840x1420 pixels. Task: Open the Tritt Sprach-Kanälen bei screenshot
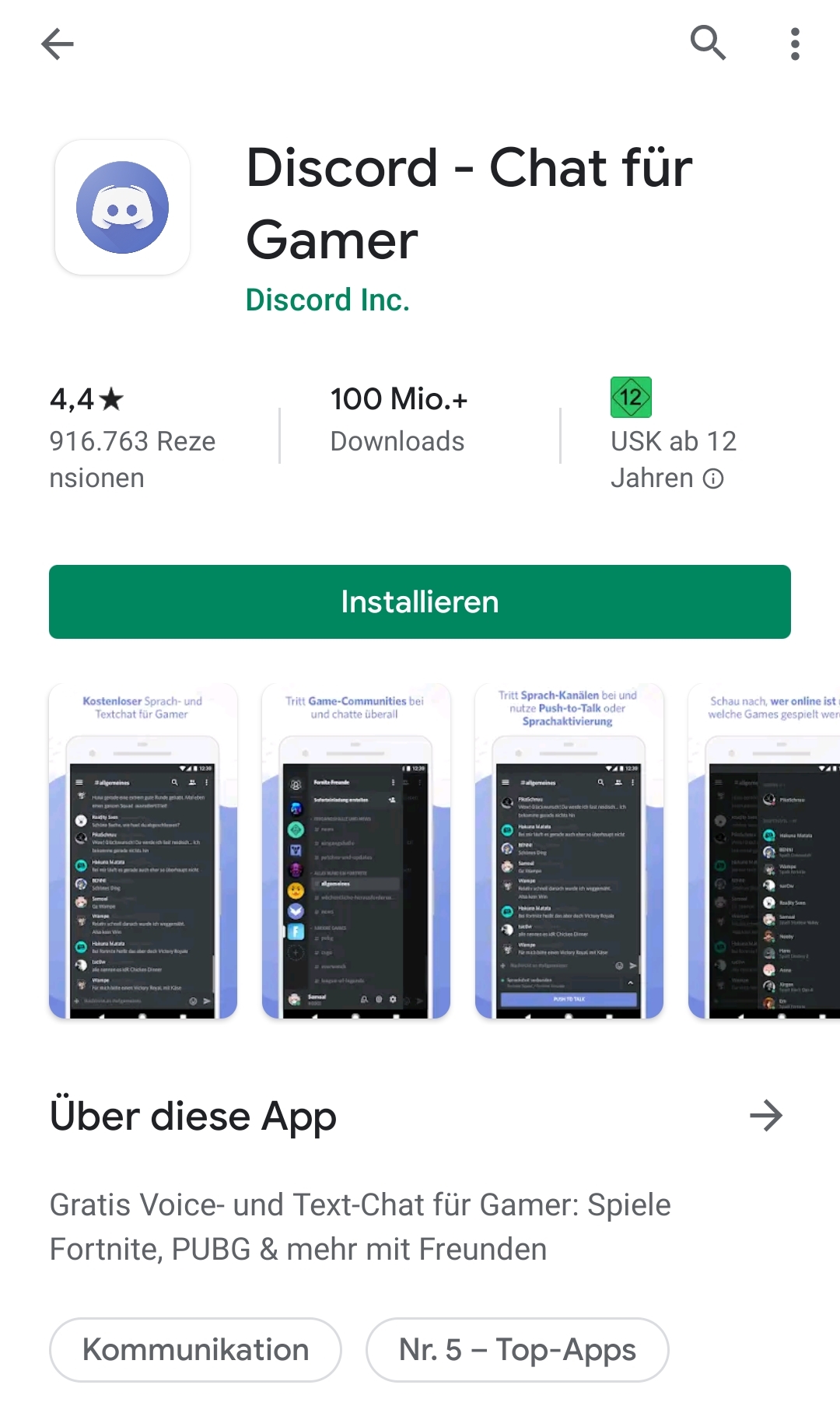pyautogui.click(x=569, y=850)
